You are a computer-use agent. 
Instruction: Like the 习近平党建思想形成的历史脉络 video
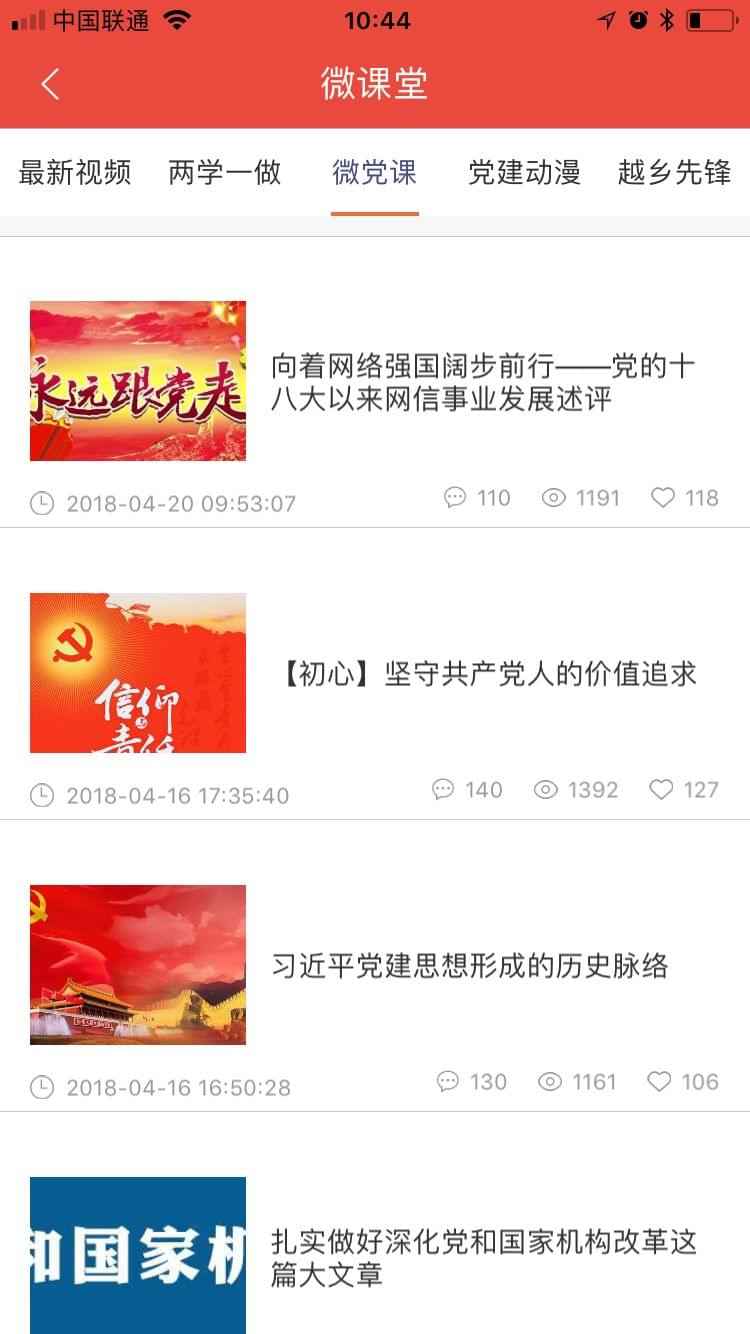point(660,1082)
